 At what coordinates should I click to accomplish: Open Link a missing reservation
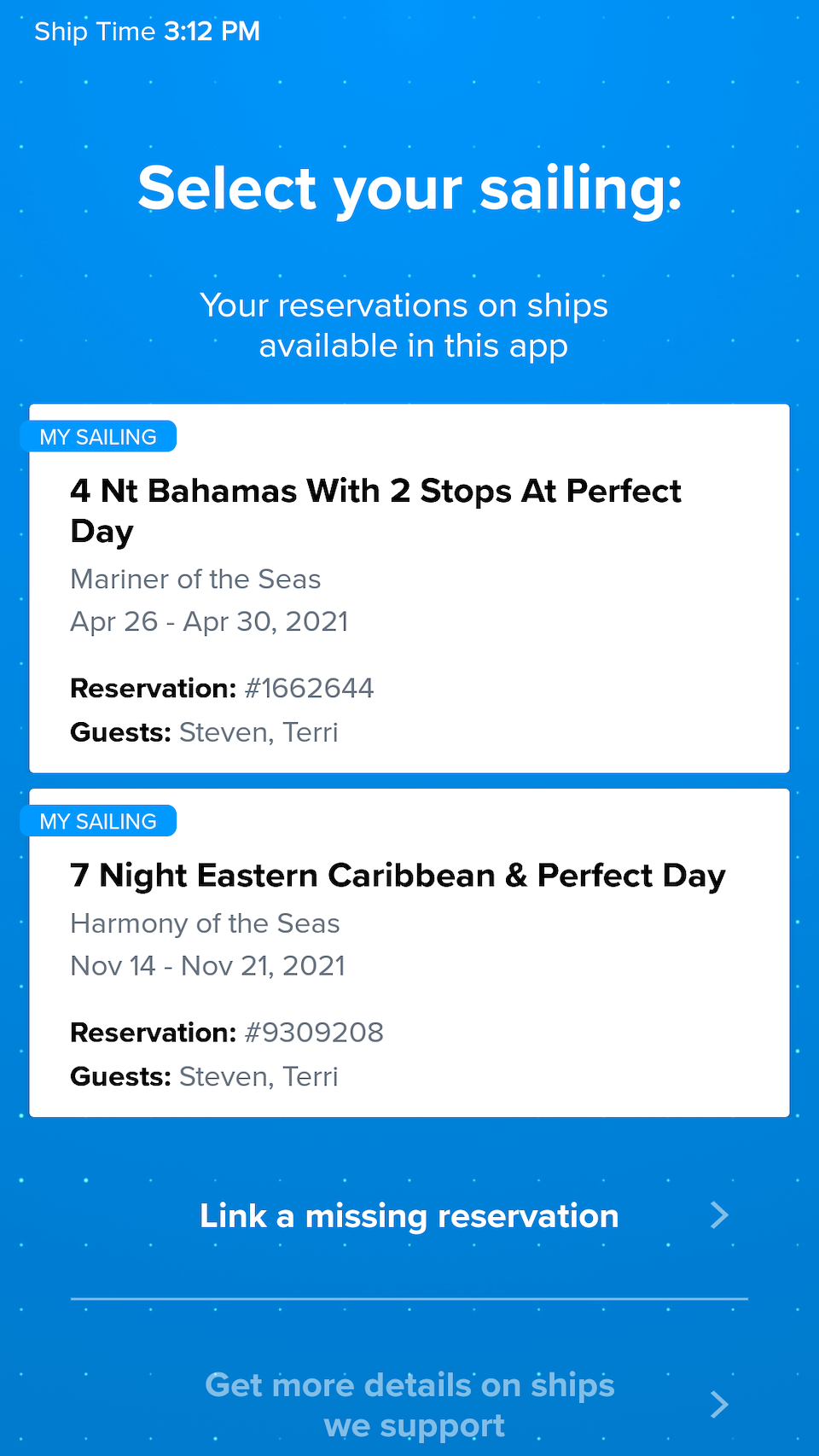(x=409, y=1215)
